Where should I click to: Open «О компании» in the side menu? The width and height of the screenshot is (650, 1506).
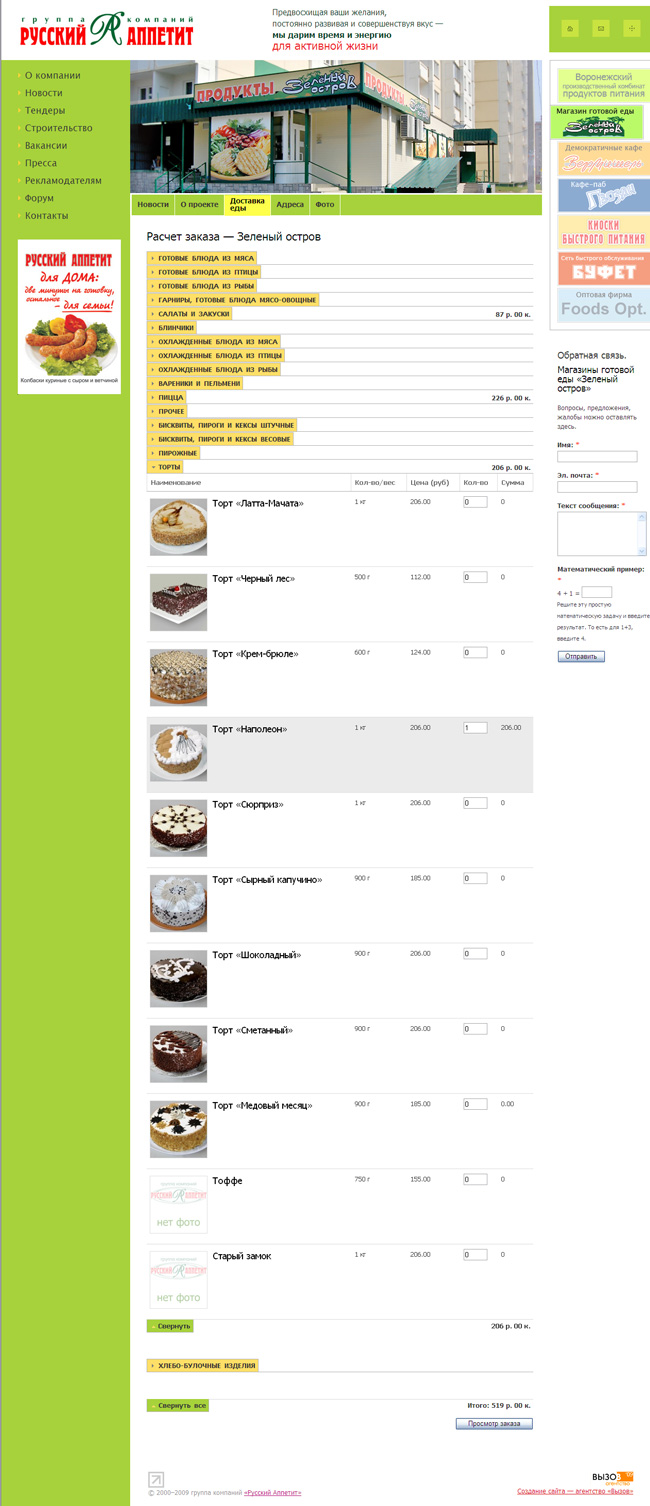[52, 75]
